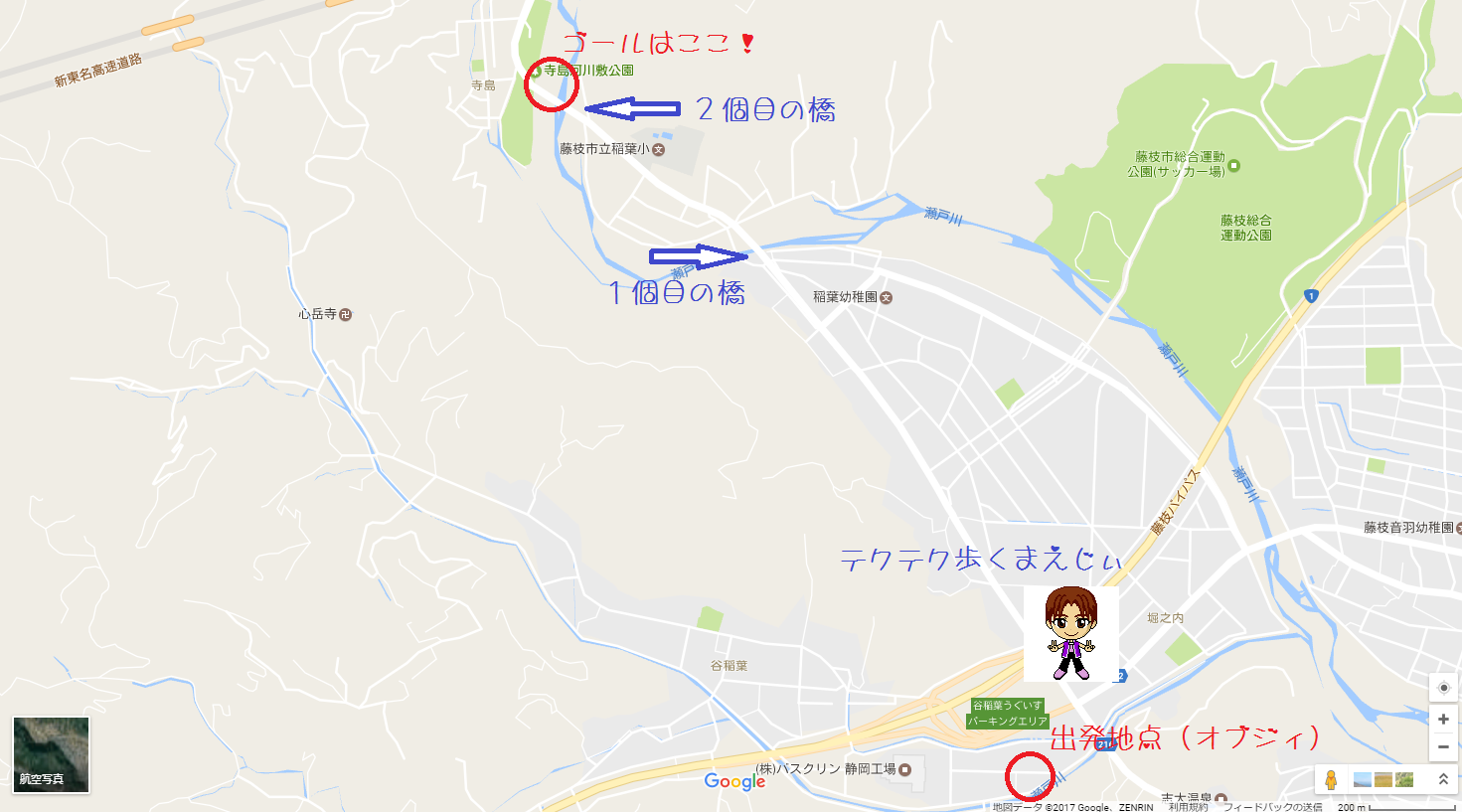Open the 利用規約 terms link
The image size is (1462, 812).
[1188, 807]
